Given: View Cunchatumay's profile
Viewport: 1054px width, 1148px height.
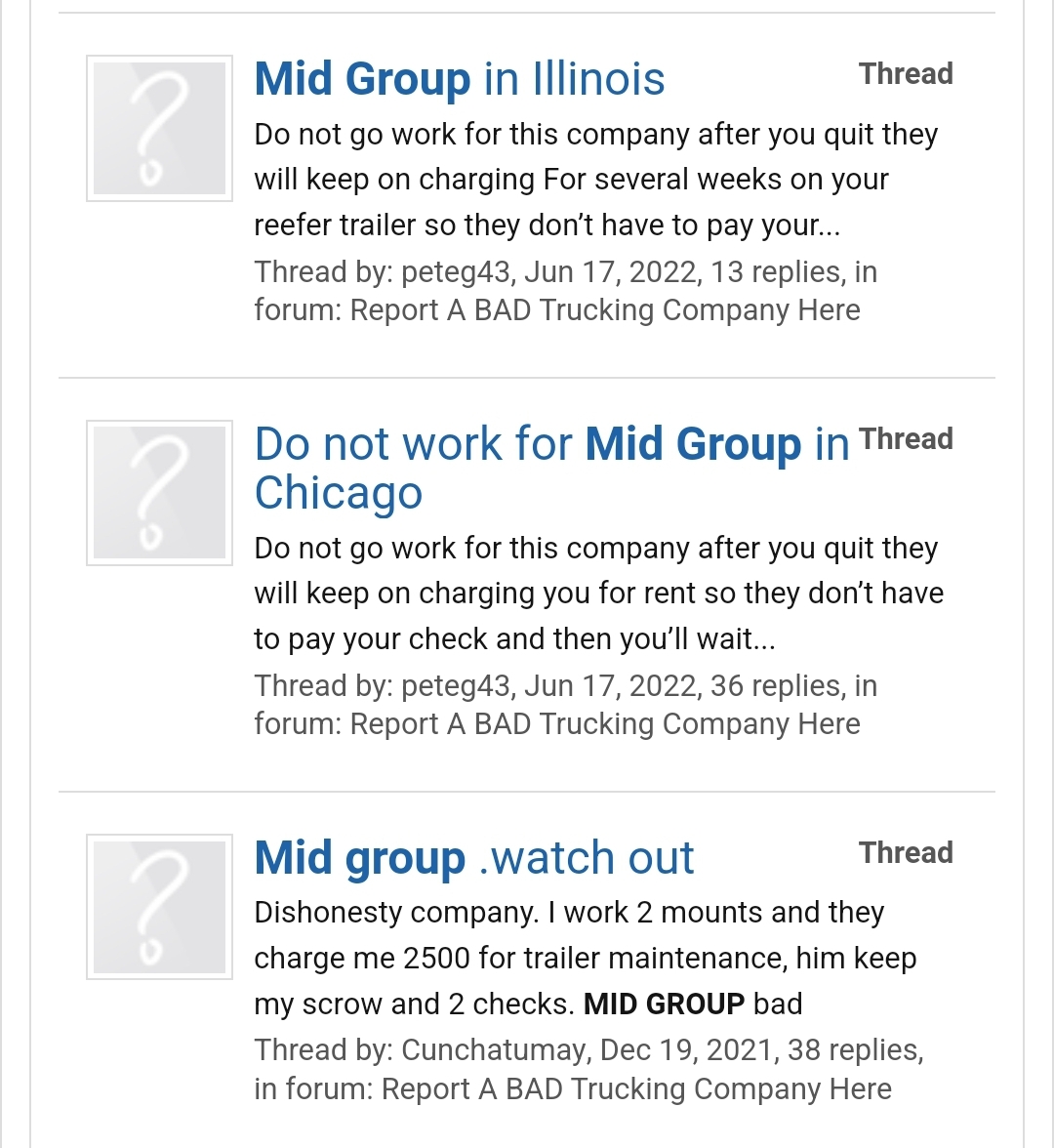Looking at the screenshot, I should coord(496,1049).
